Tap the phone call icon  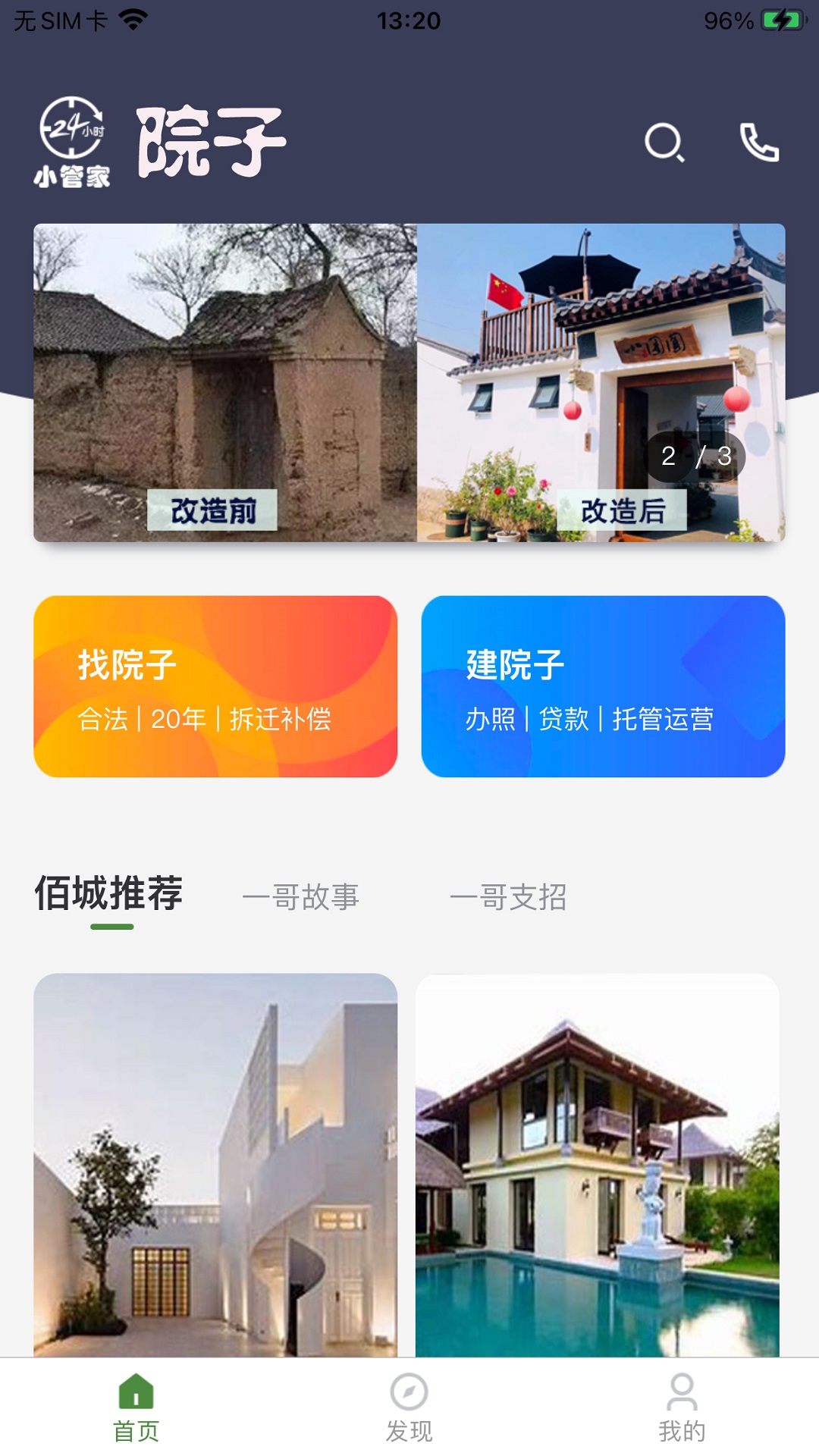click(759, 143)
